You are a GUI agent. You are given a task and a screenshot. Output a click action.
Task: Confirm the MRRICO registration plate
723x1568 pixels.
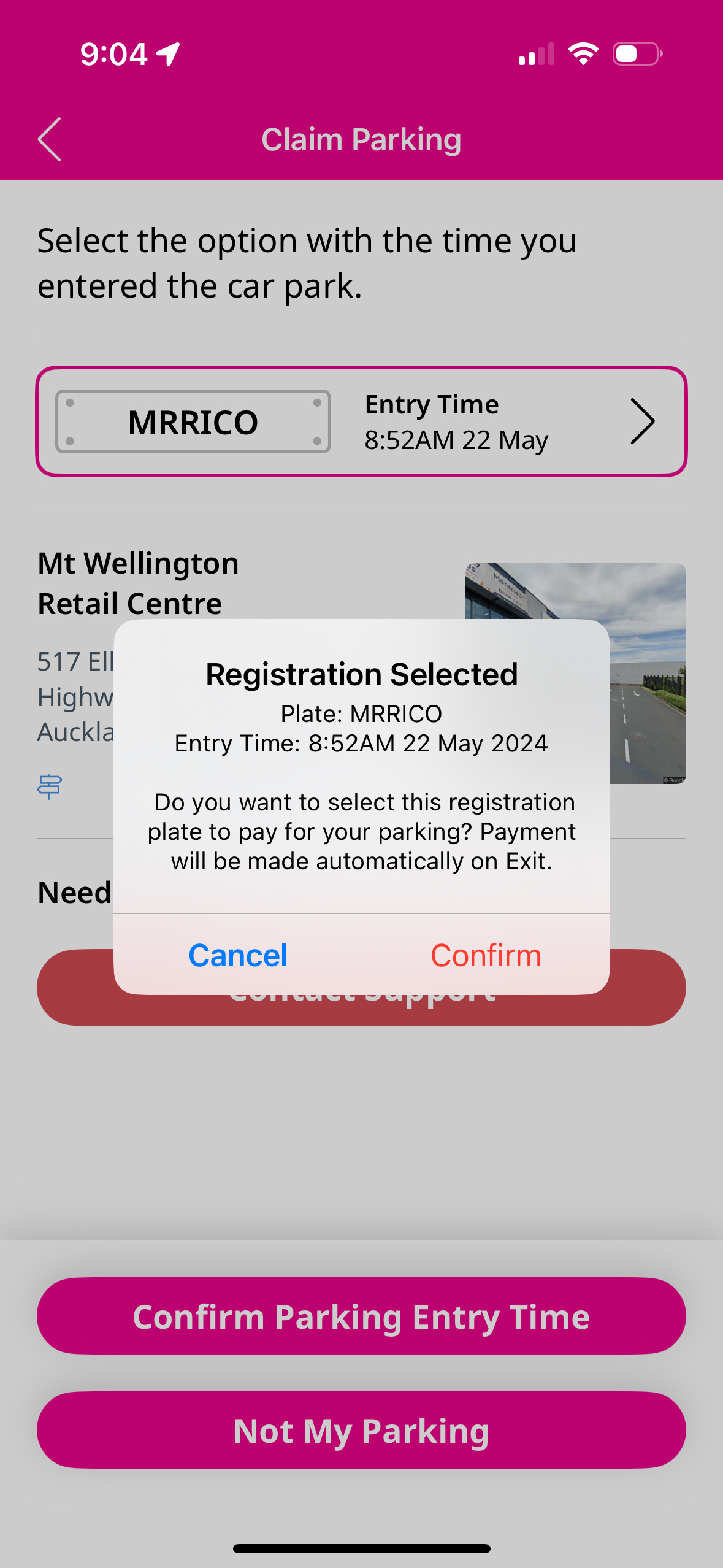486,955
